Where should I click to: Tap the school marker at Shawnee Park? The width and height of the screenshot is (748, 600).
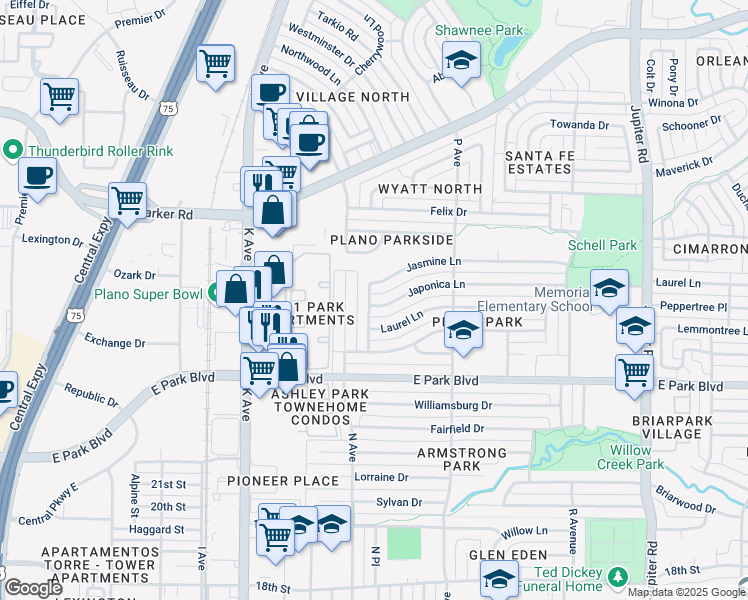point(461,62)
